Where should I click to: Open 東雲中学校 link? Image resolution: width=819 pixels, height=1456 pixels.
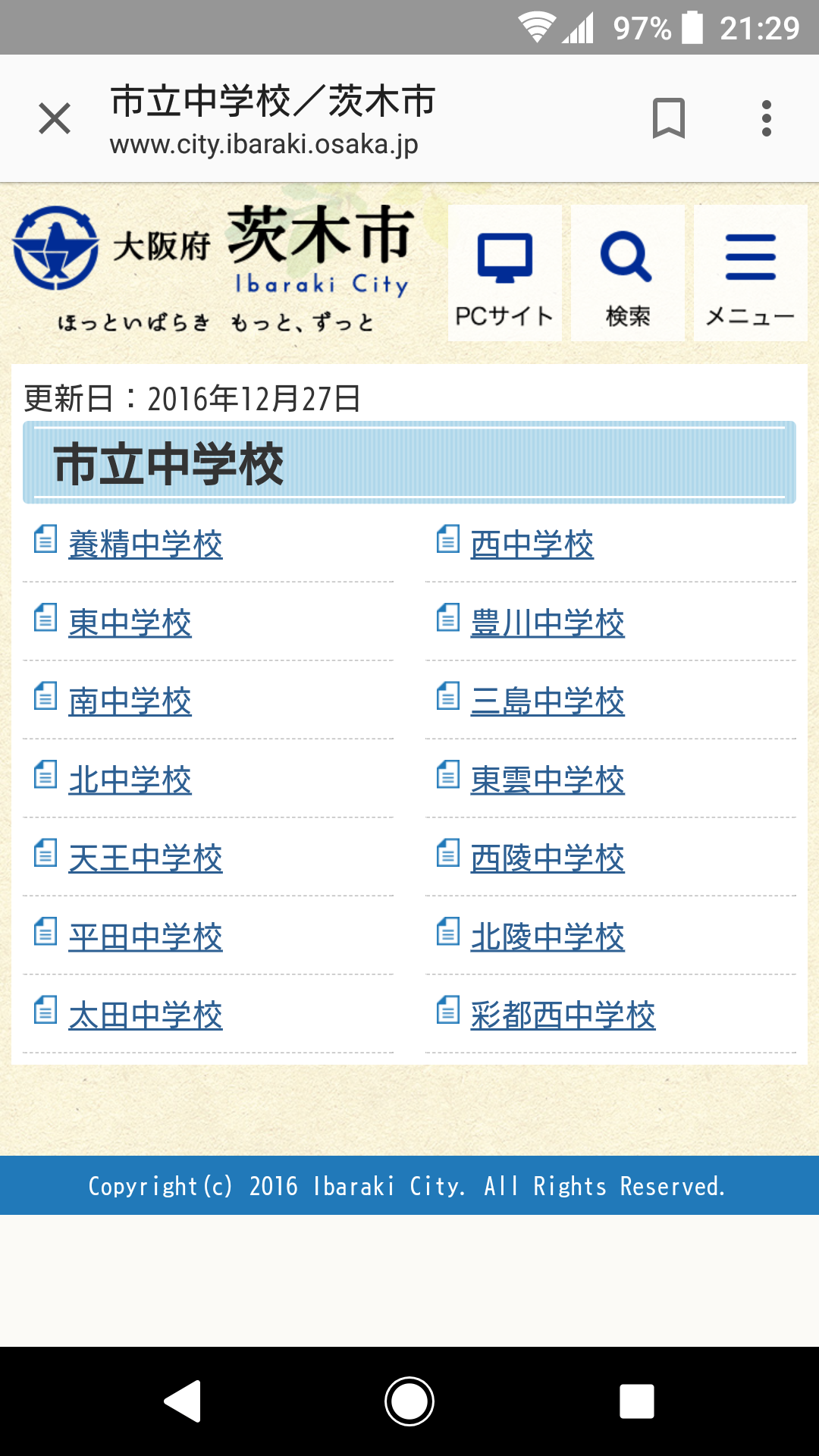pyautogui.click(x=547, y=780)
